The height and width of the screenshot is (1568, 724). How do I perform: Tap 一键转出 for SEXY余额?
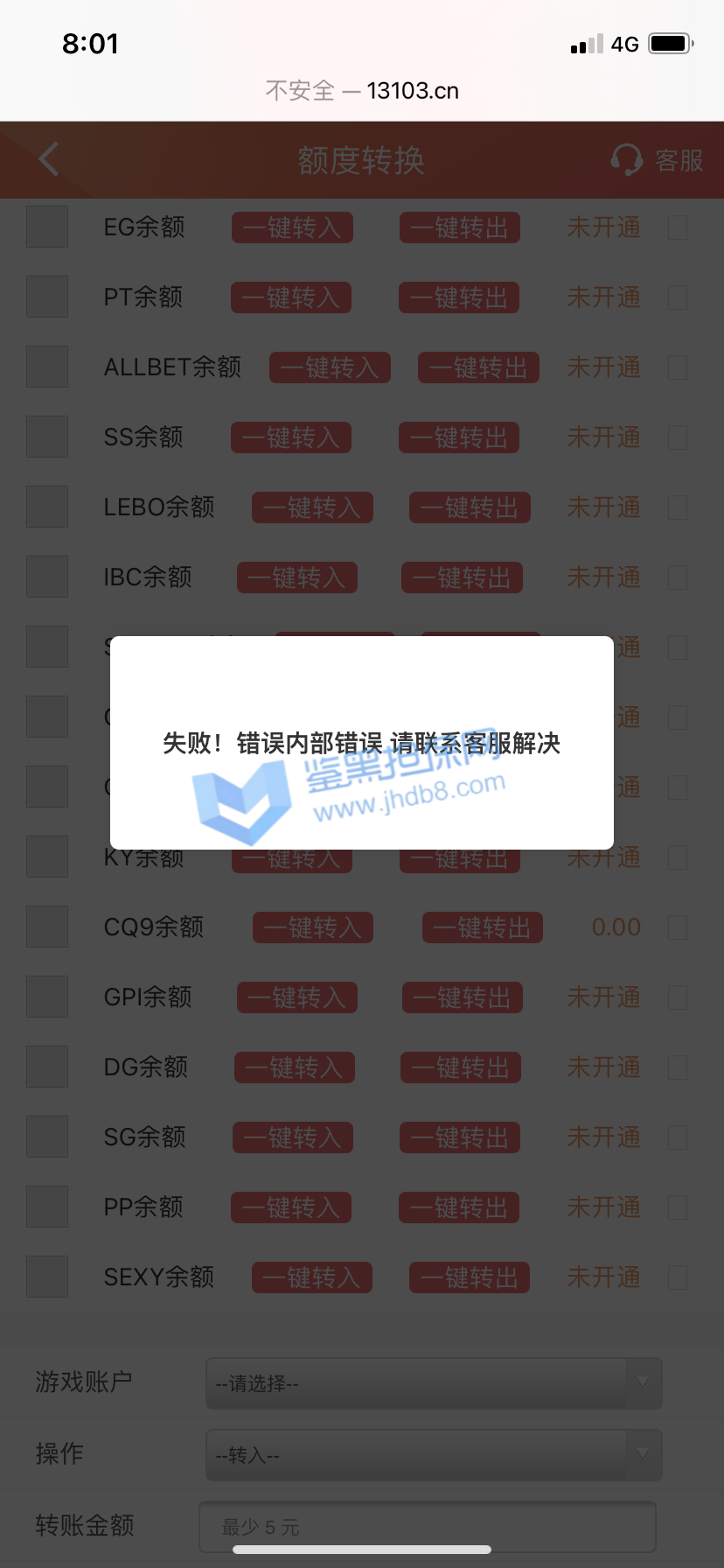click(470, 1277)
